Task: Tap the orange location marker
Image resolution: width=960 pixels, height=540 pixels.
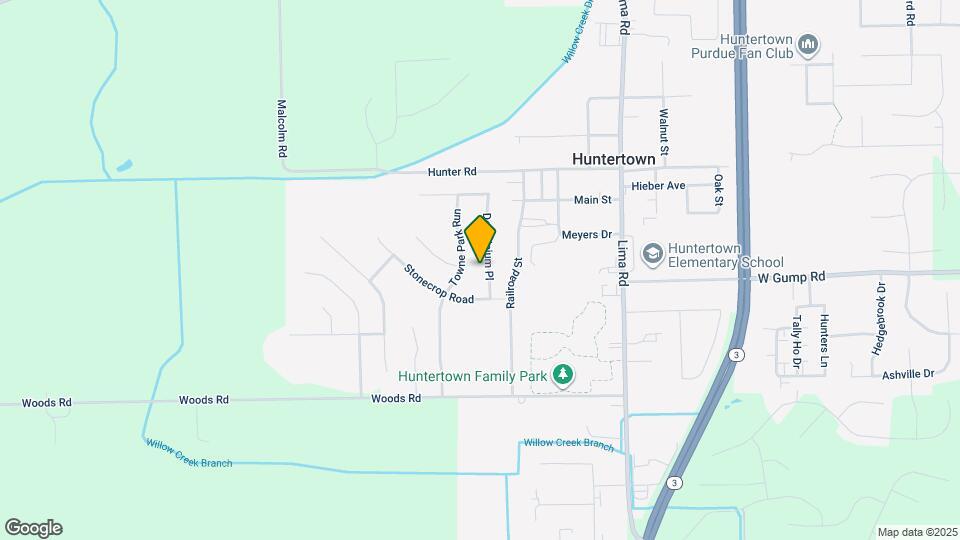Action: point(480,239)
